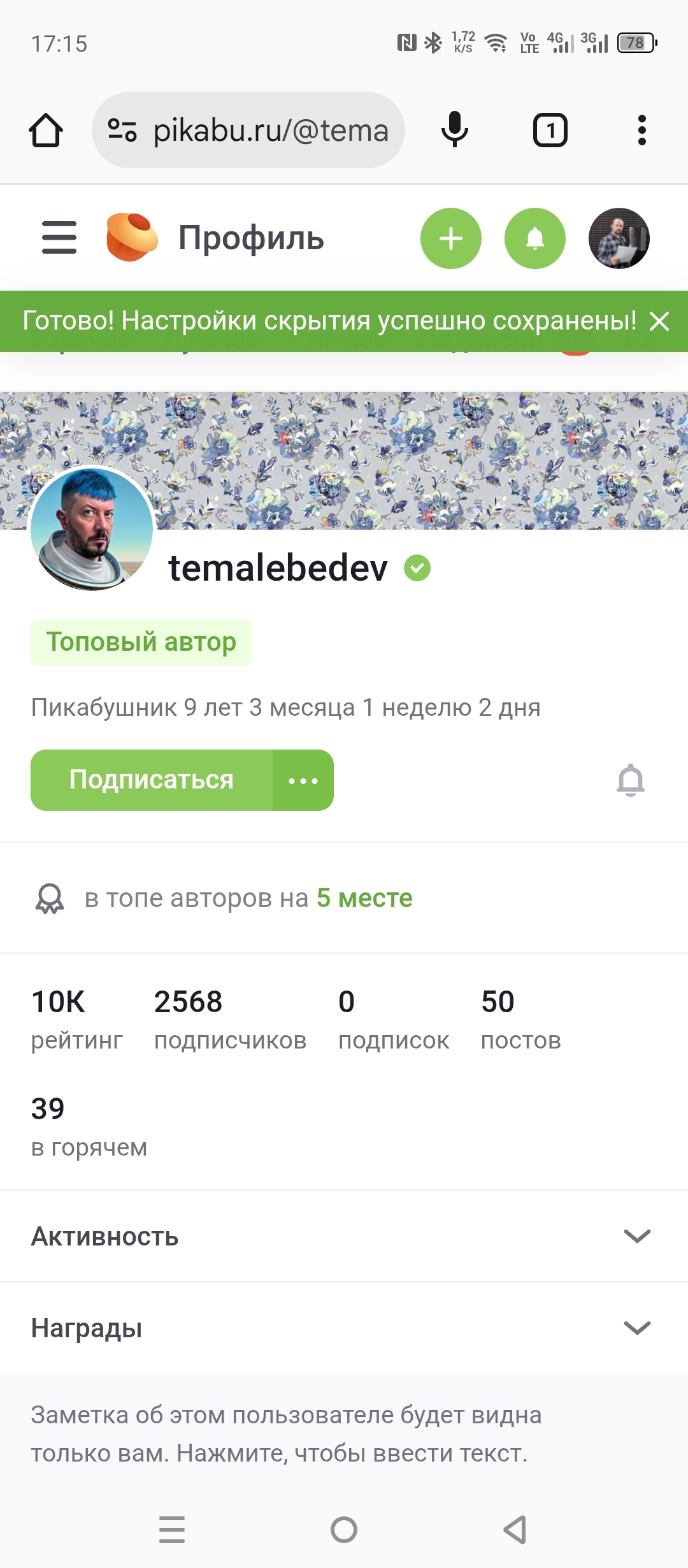View the 2568 подписчиков list
Image resolution: width=688 pixels, height=1568 pixels.
click(230, 1019)
